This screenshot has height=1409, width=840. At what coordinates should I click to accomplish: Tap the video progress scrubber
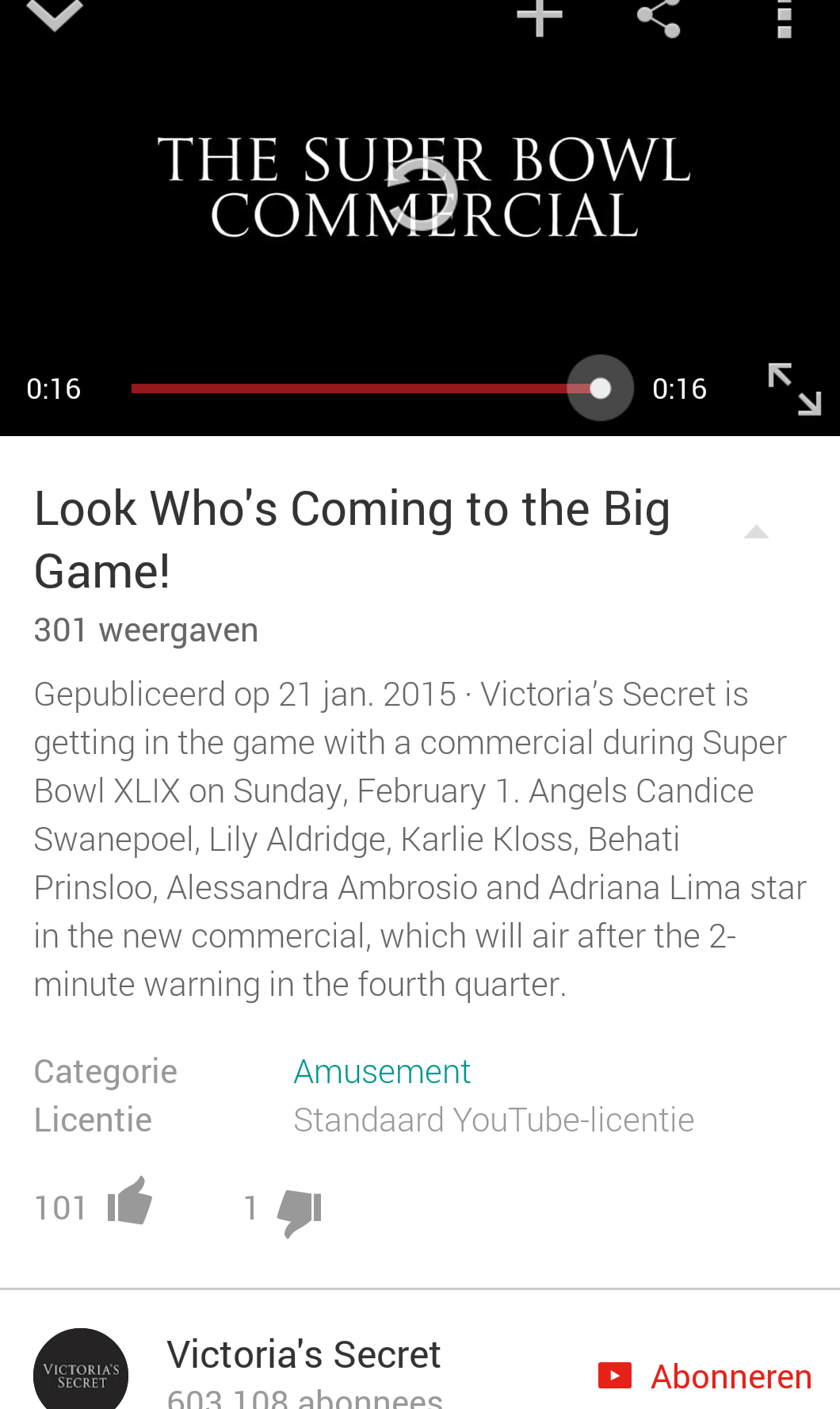point(600,388)
